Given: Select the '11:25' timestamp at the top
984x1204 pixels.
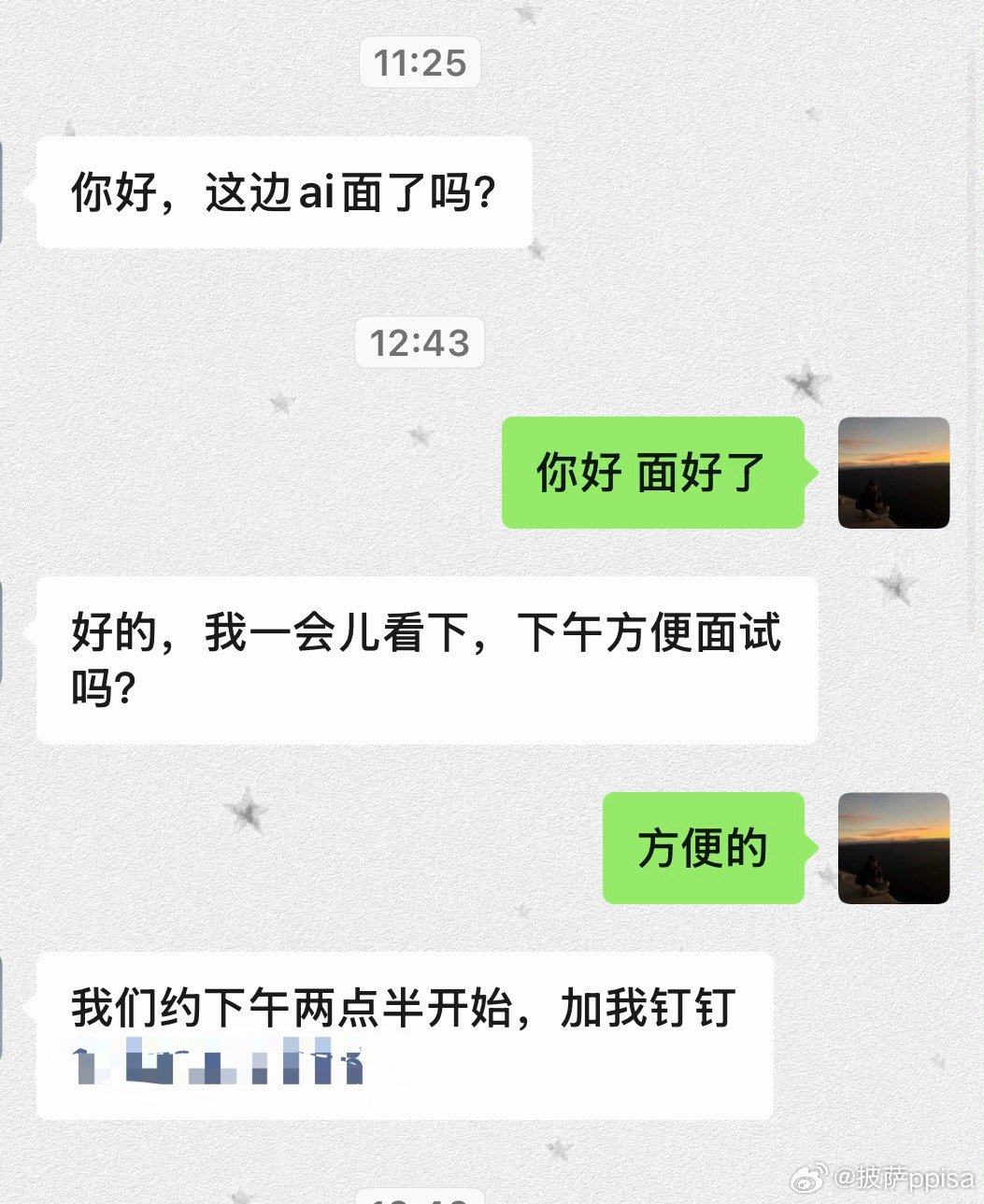Looking at the screenshot, I should (x=420, y=64).
